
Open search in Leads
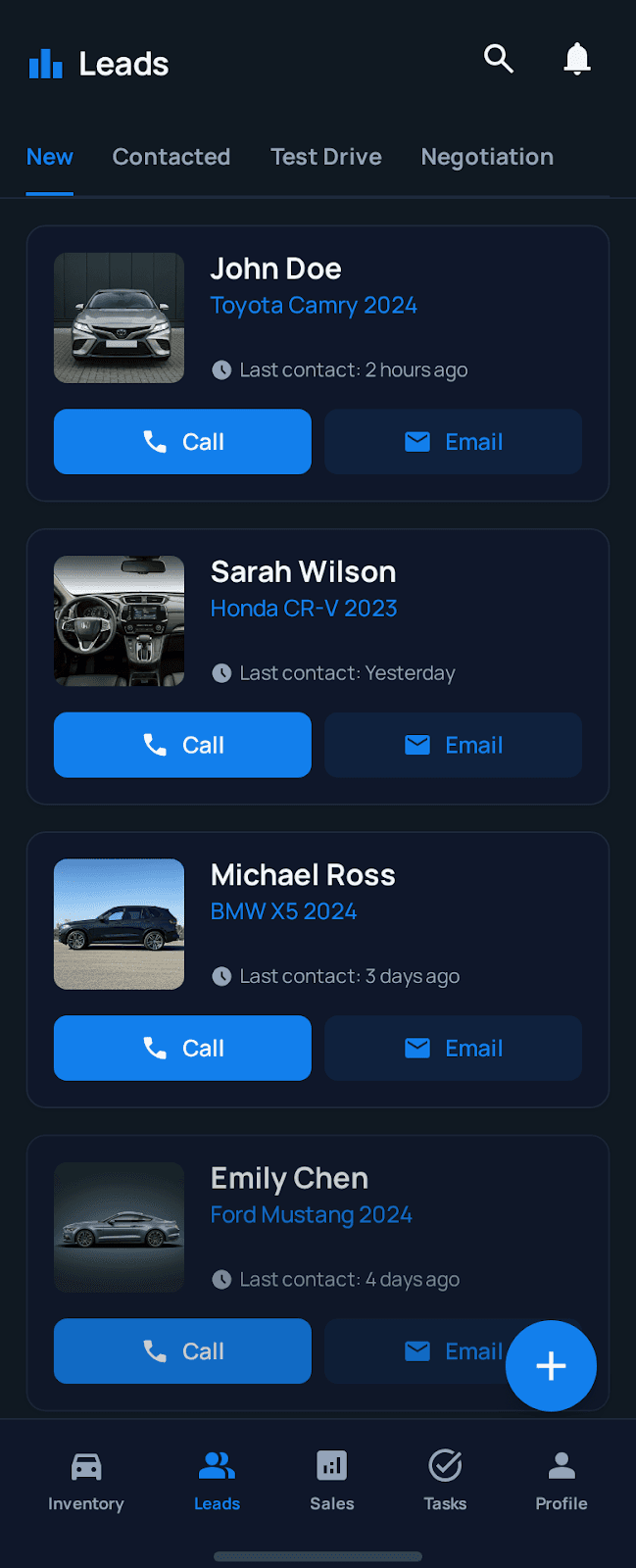[499, 60]
